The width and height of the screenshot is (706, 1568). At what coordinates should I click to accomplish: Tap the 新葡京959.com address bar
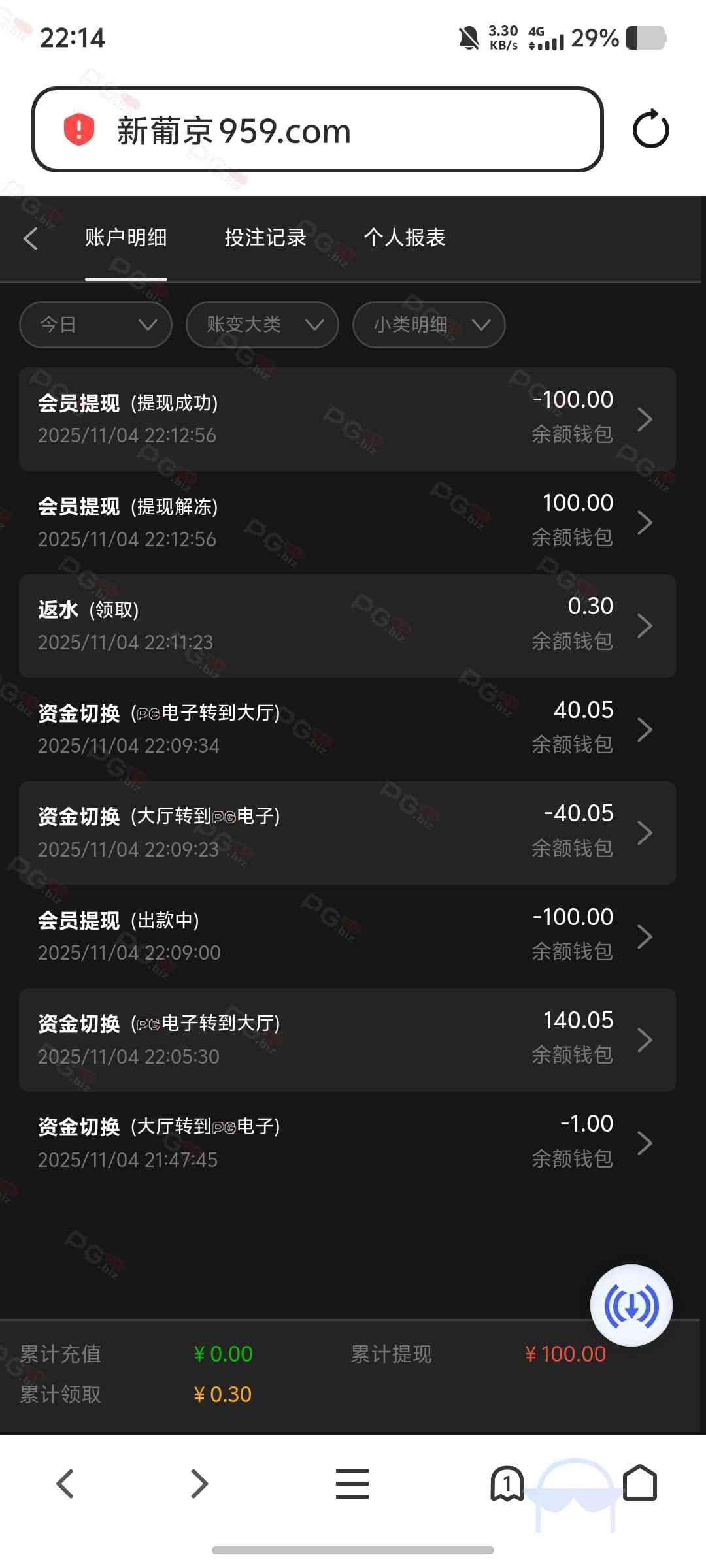pyautogui.click(x=317, y=130)
